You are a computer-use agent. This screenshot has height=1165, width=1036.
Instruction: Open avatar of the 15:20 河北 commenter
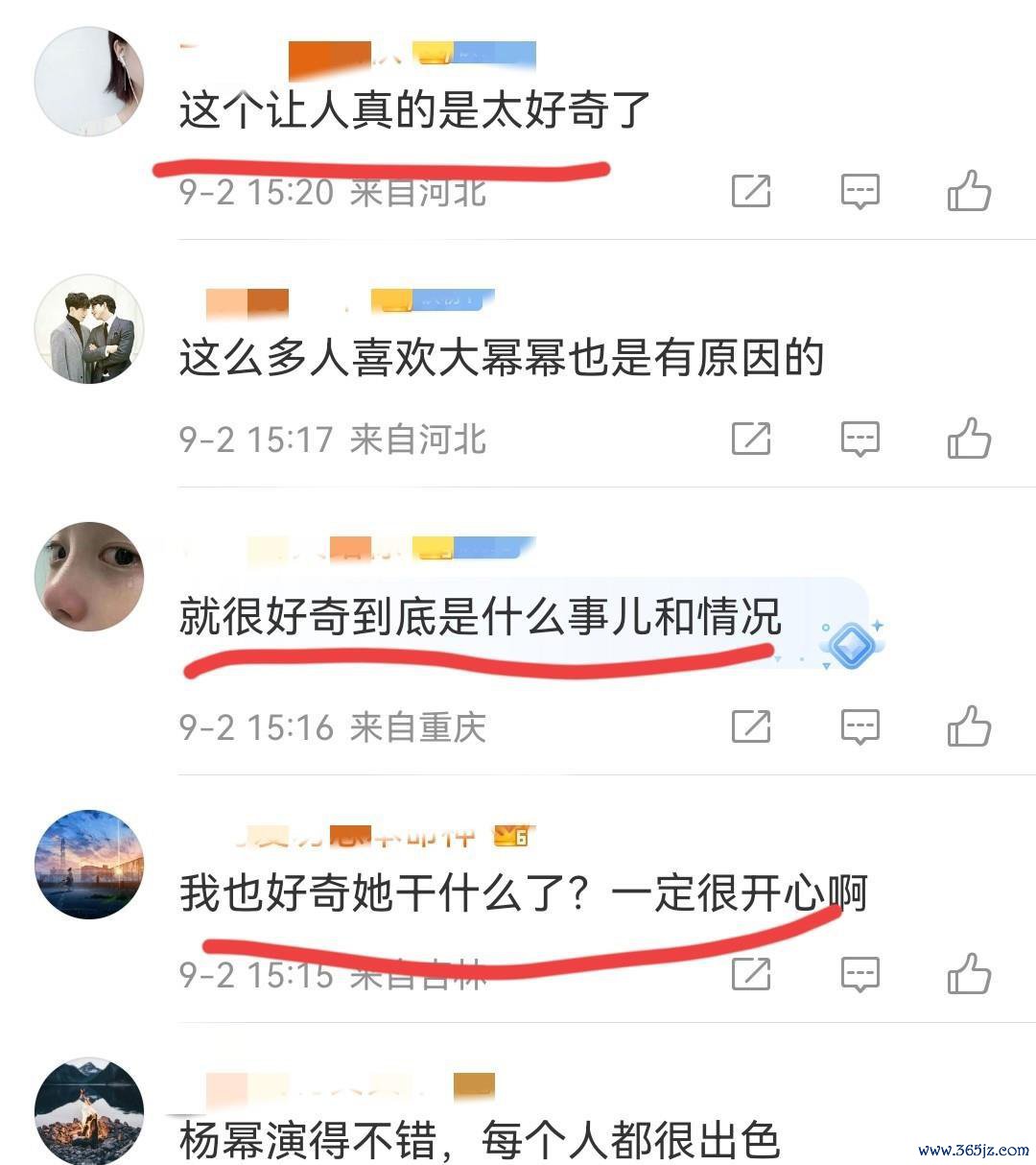pyautogui.click(x=89, y=82)
